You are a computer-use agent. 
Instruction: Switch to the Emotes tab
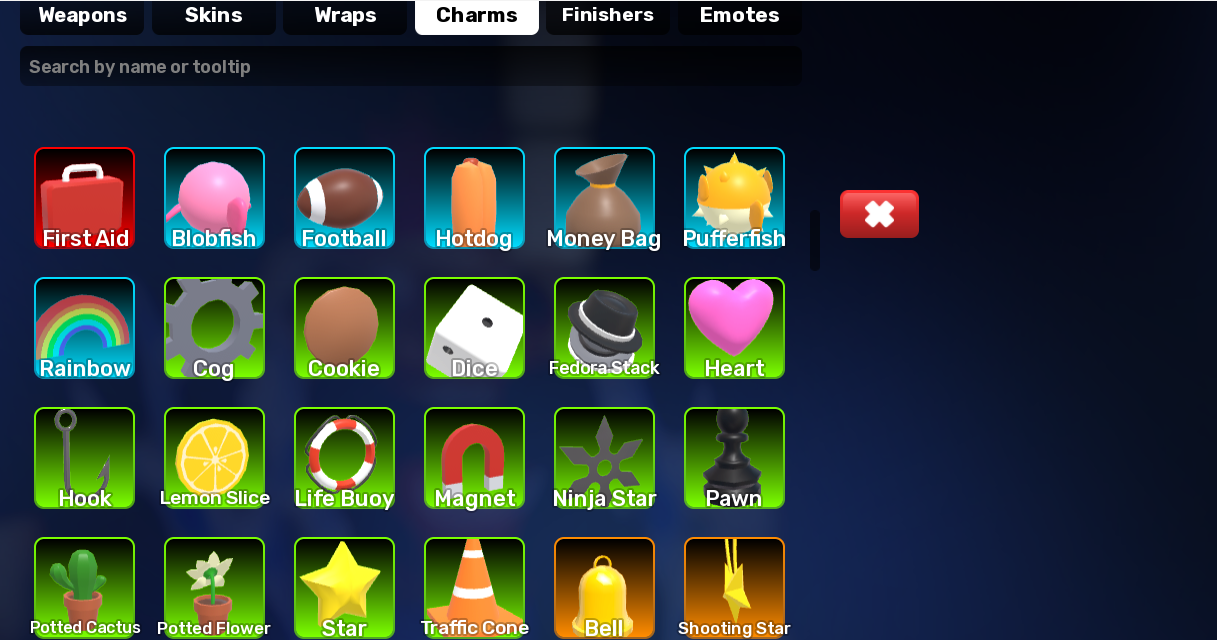click(x=740, y=16)
